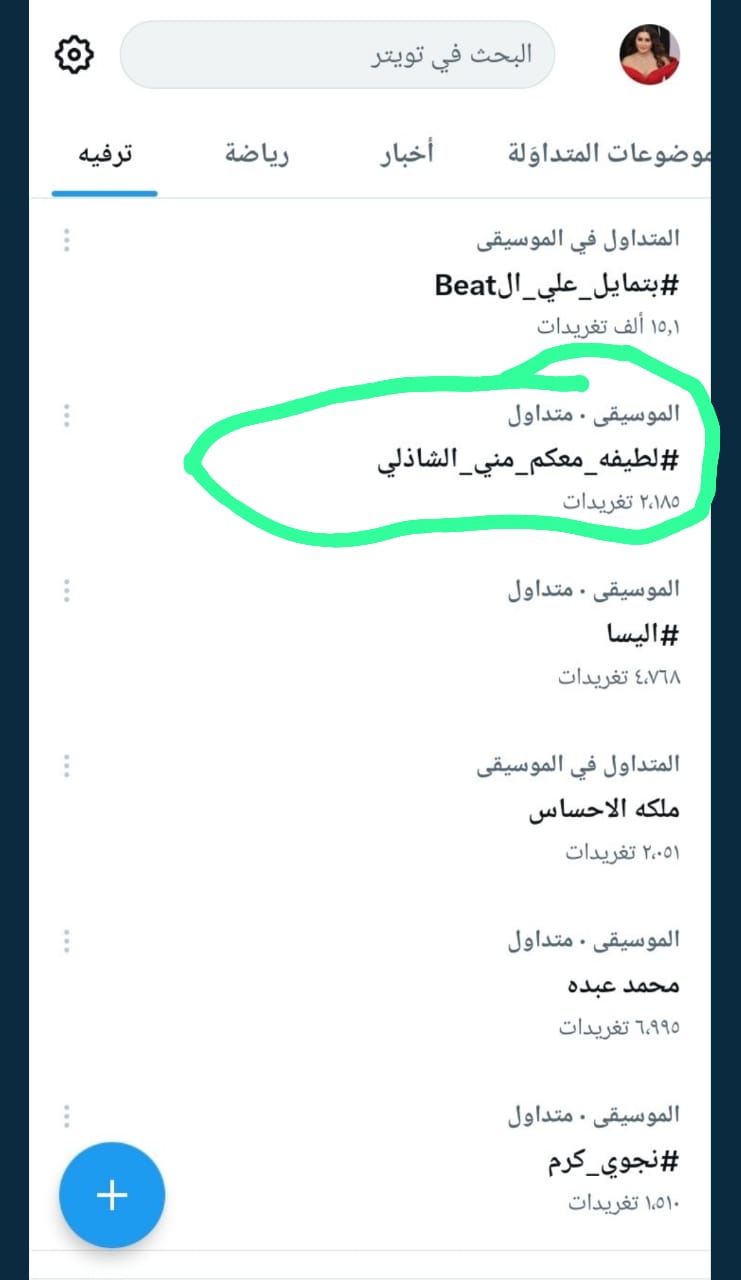Compose a new tweet
Screen dimensions: 741x1280
pos(112,1195)
